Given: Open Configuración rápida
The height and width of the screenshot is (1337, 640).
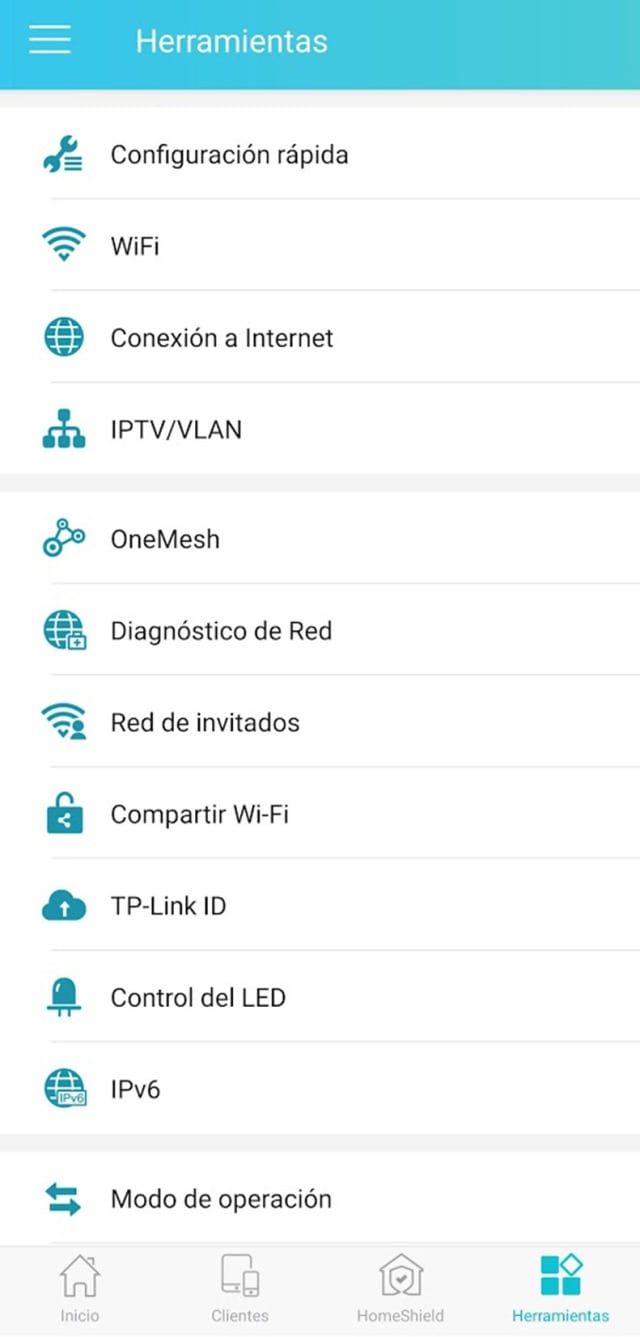Looking at the screenshot, I should 229,155.
